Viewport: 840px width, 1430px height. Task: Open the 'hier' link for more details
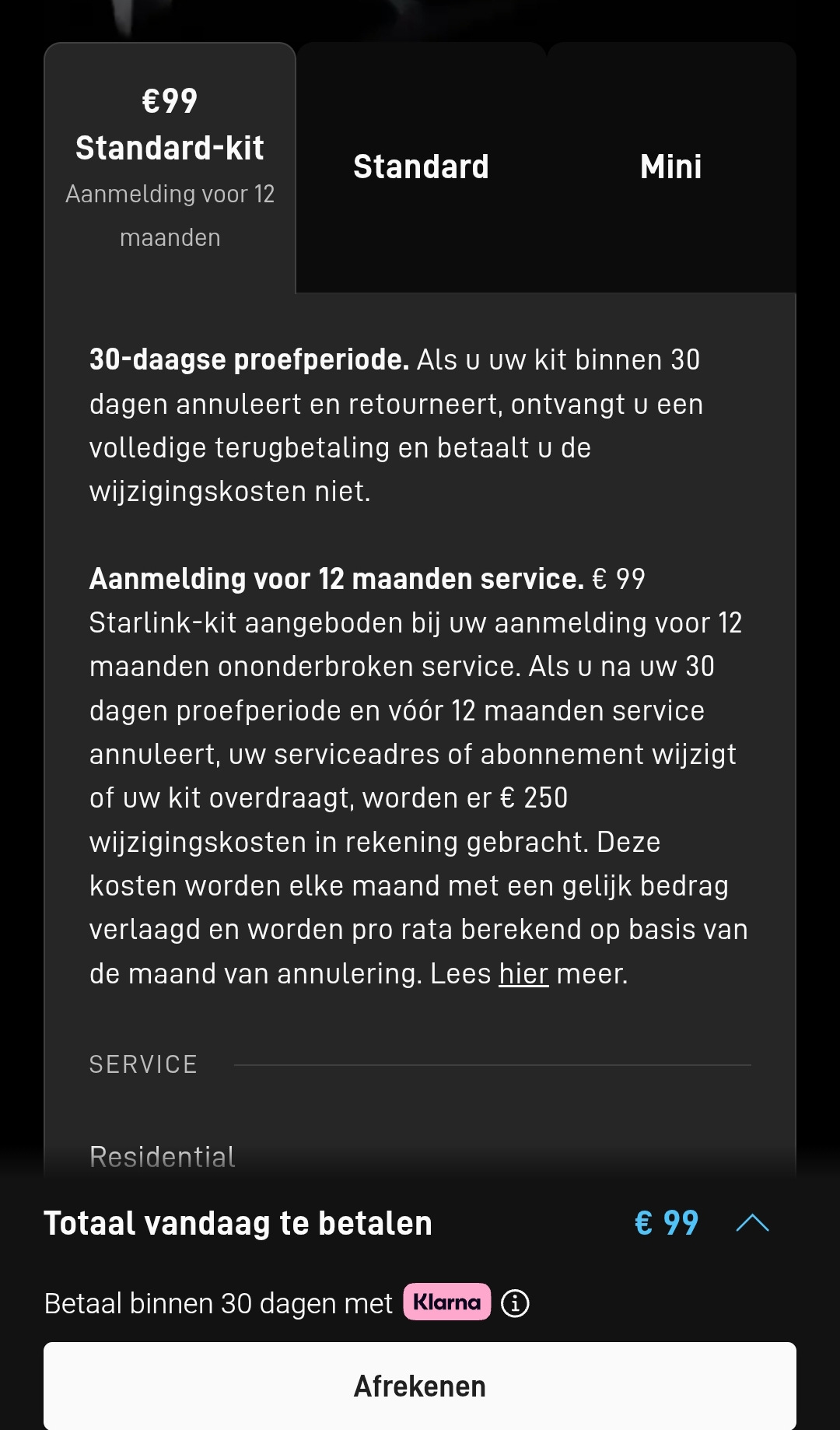pyautogui.click(x=523, y=974)
